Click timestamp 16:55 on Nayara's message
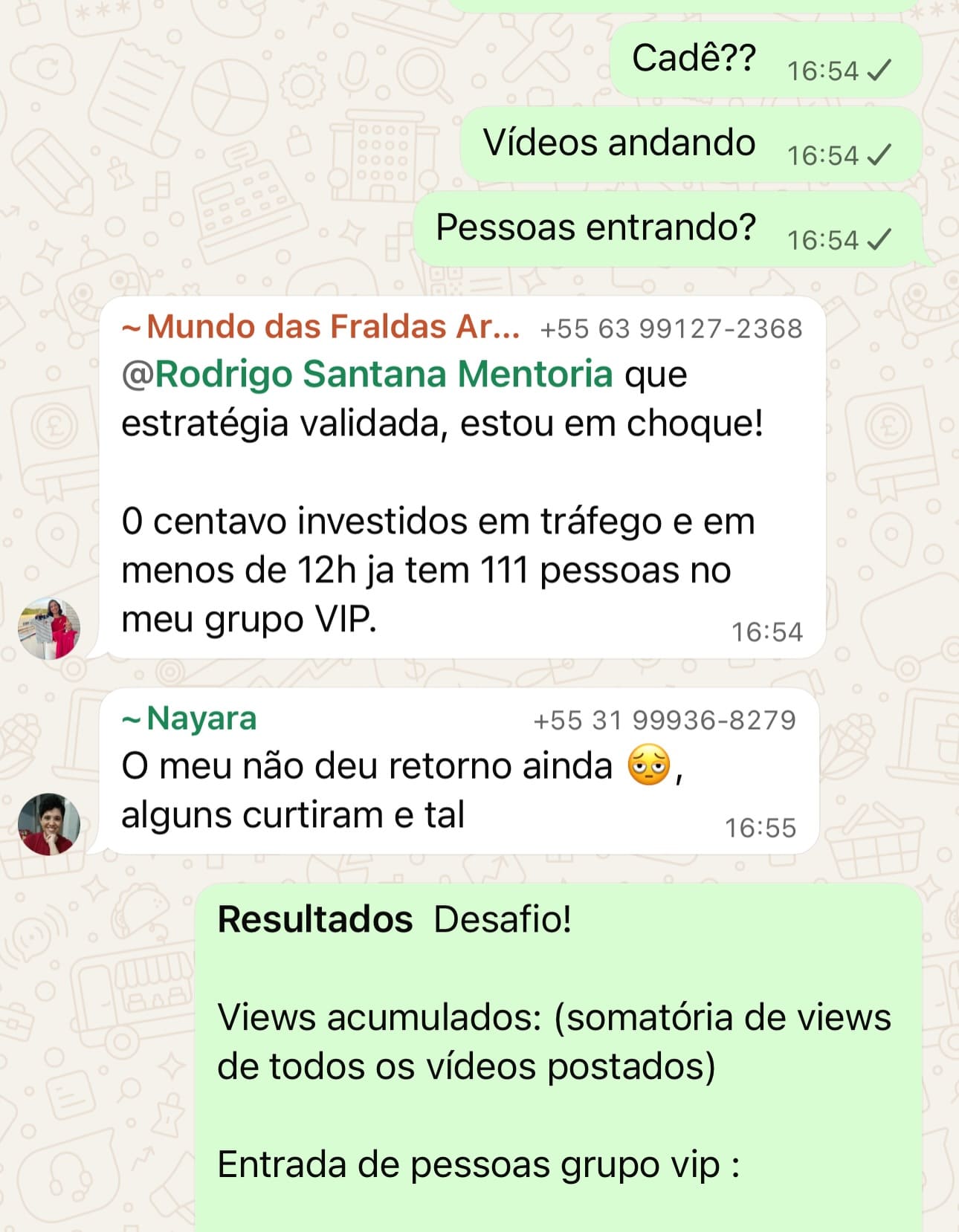Viewport: 959px width, 1232px height. coord(761,825)
